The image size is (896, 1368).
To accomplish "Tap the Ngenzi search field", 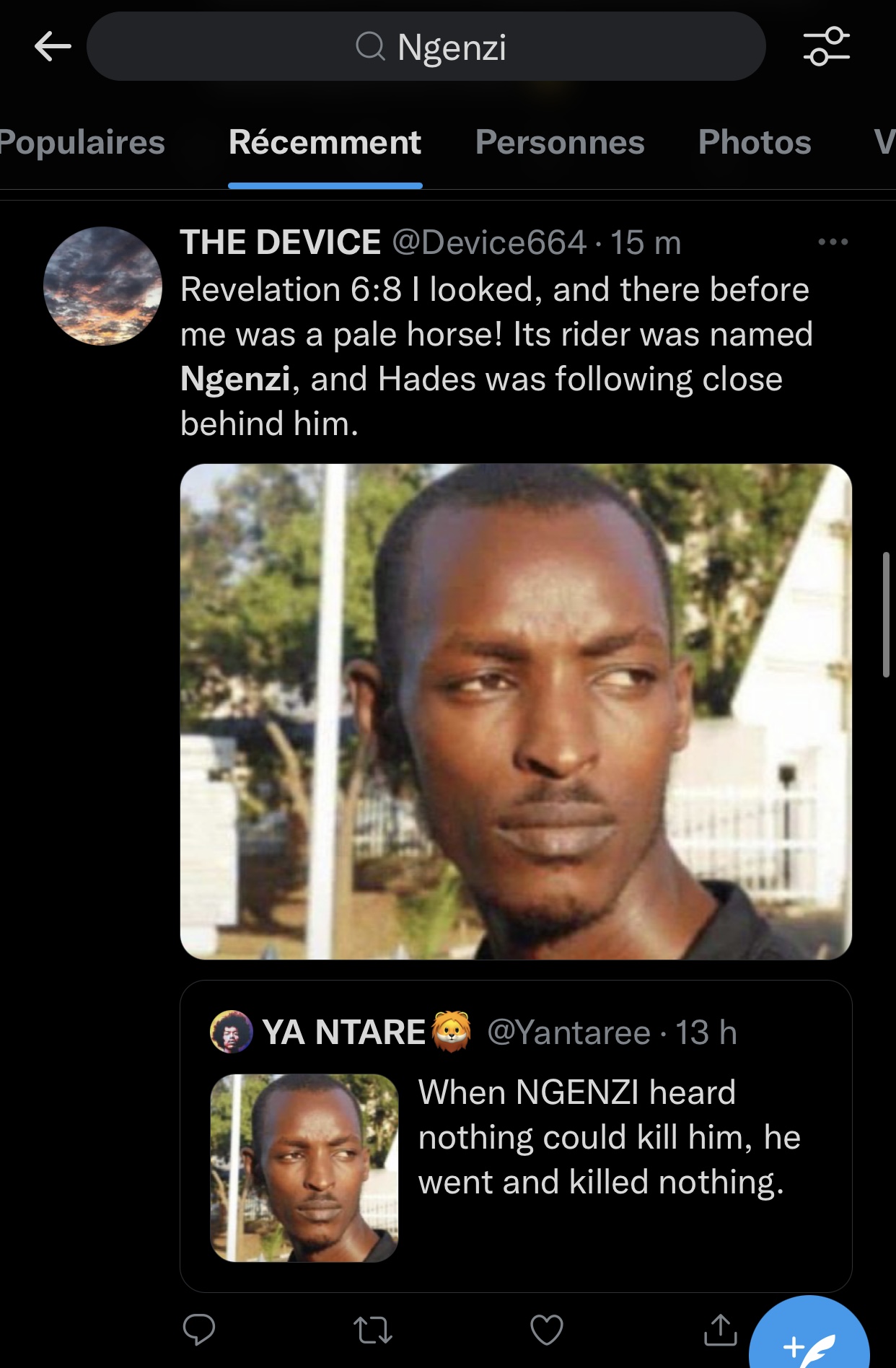I will (426, 47).
